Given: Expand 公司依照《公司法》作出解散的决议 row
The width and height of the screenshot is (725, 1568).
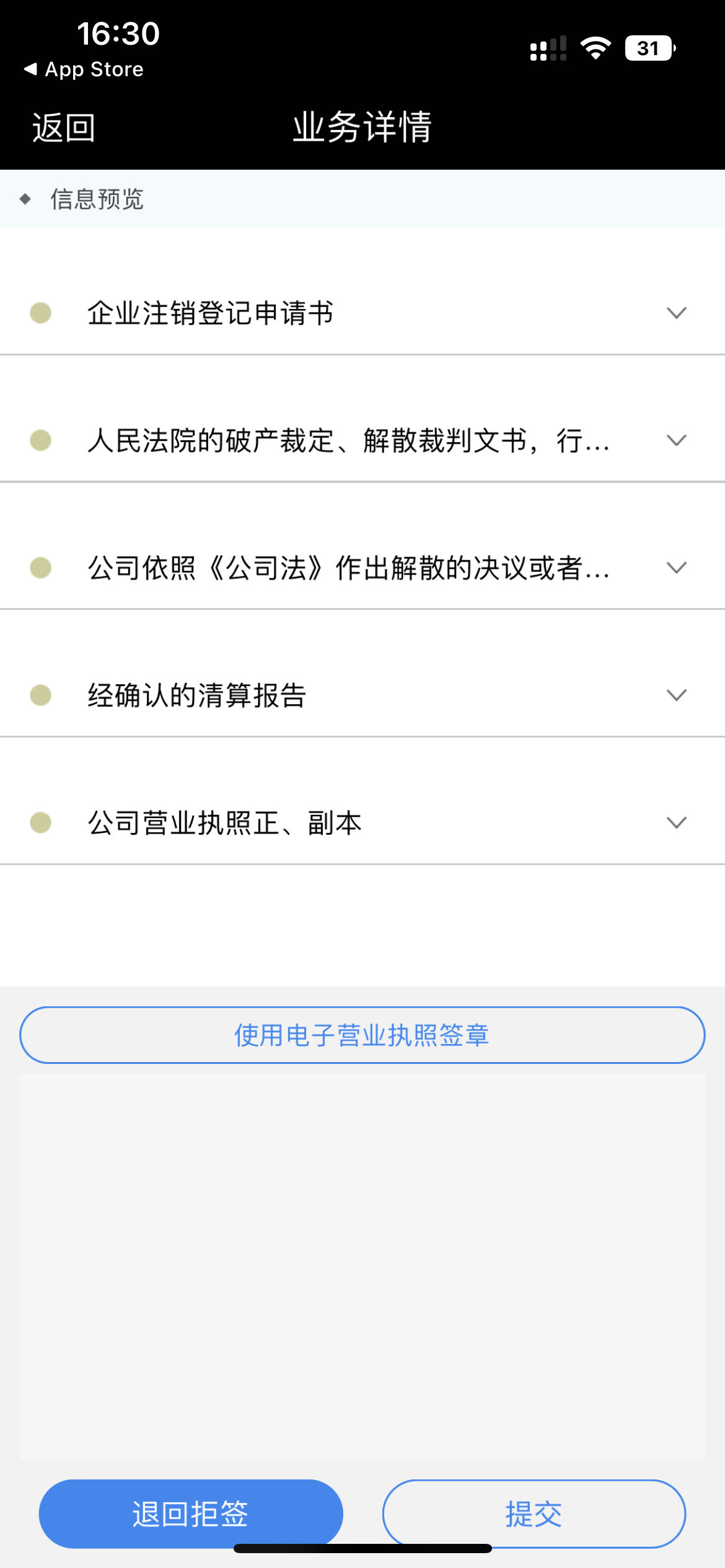Looking at the screenshot, I should [676, 568].
